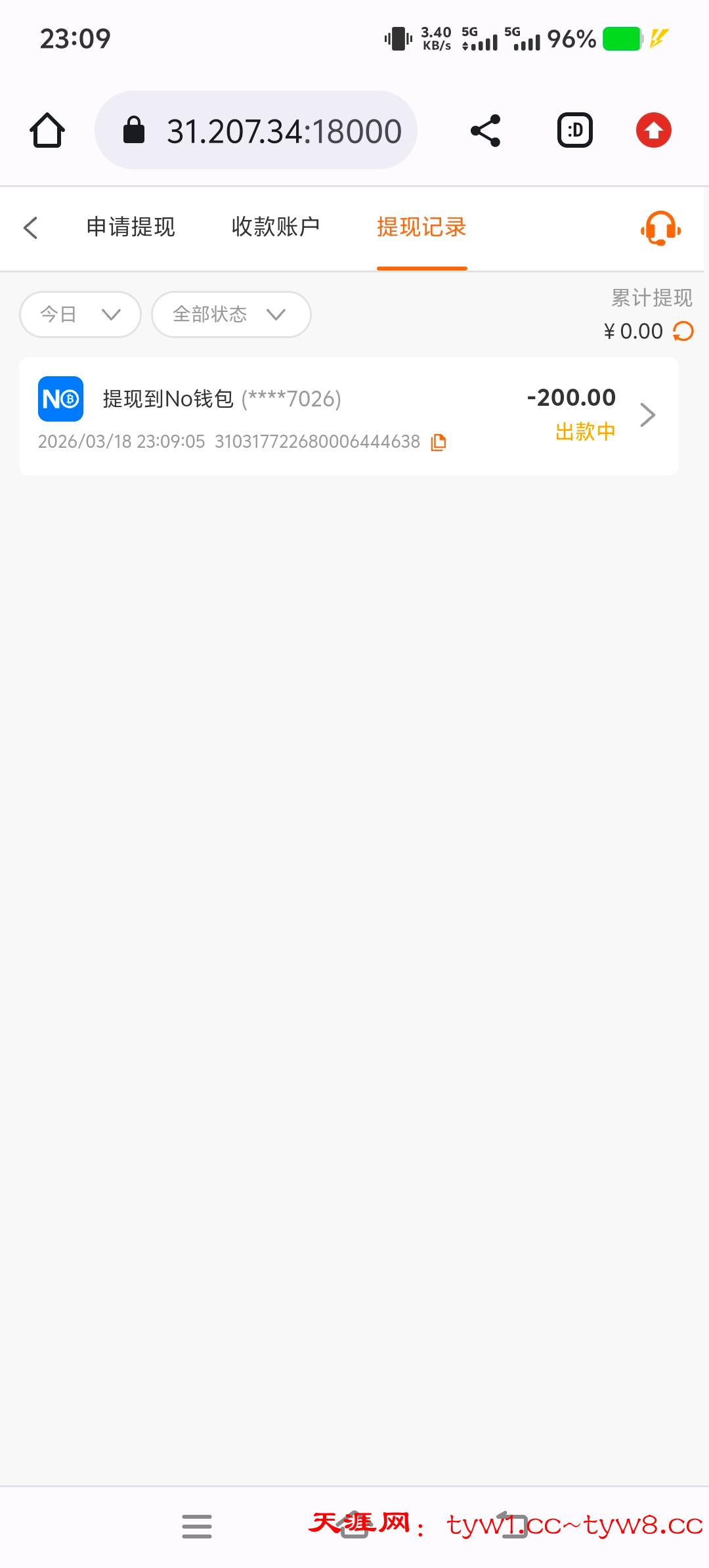
Task: Open the -200.00 No钱包 withdrawal record
Action: (x=348, y=416)
